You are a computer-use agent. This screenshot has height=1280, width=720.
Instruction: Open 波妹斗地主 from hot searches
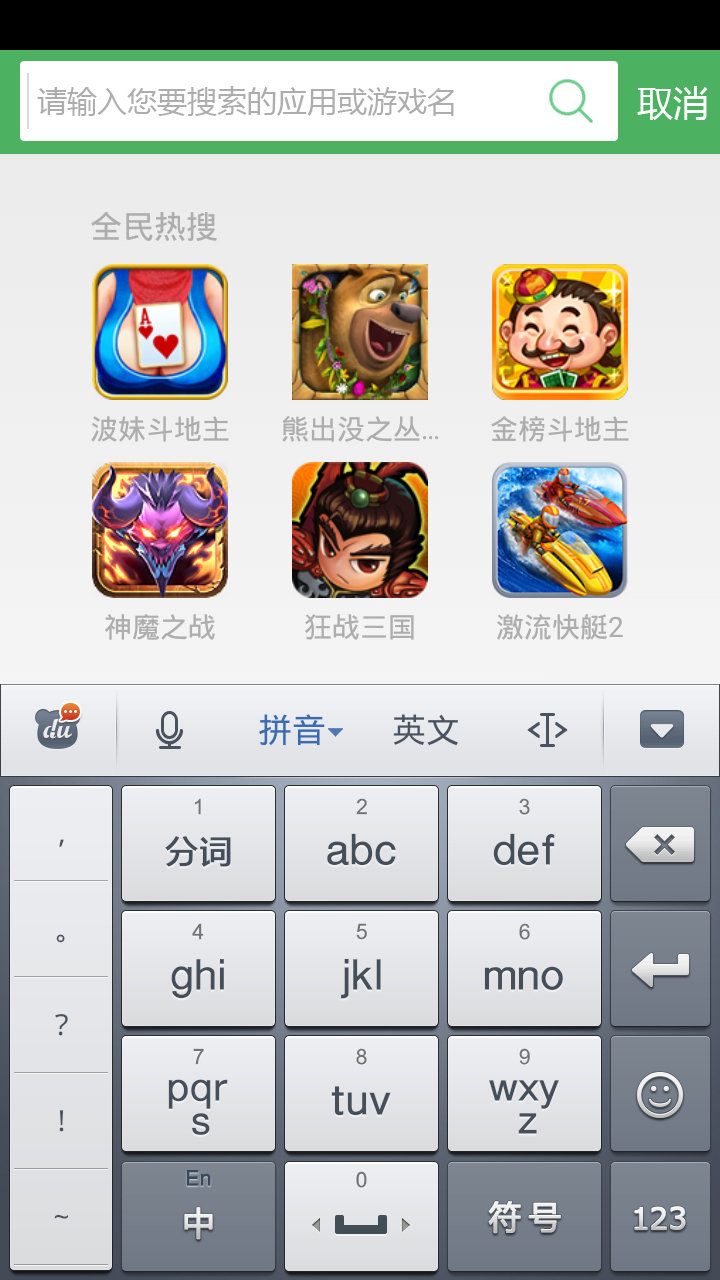click(x=160, y=332)
